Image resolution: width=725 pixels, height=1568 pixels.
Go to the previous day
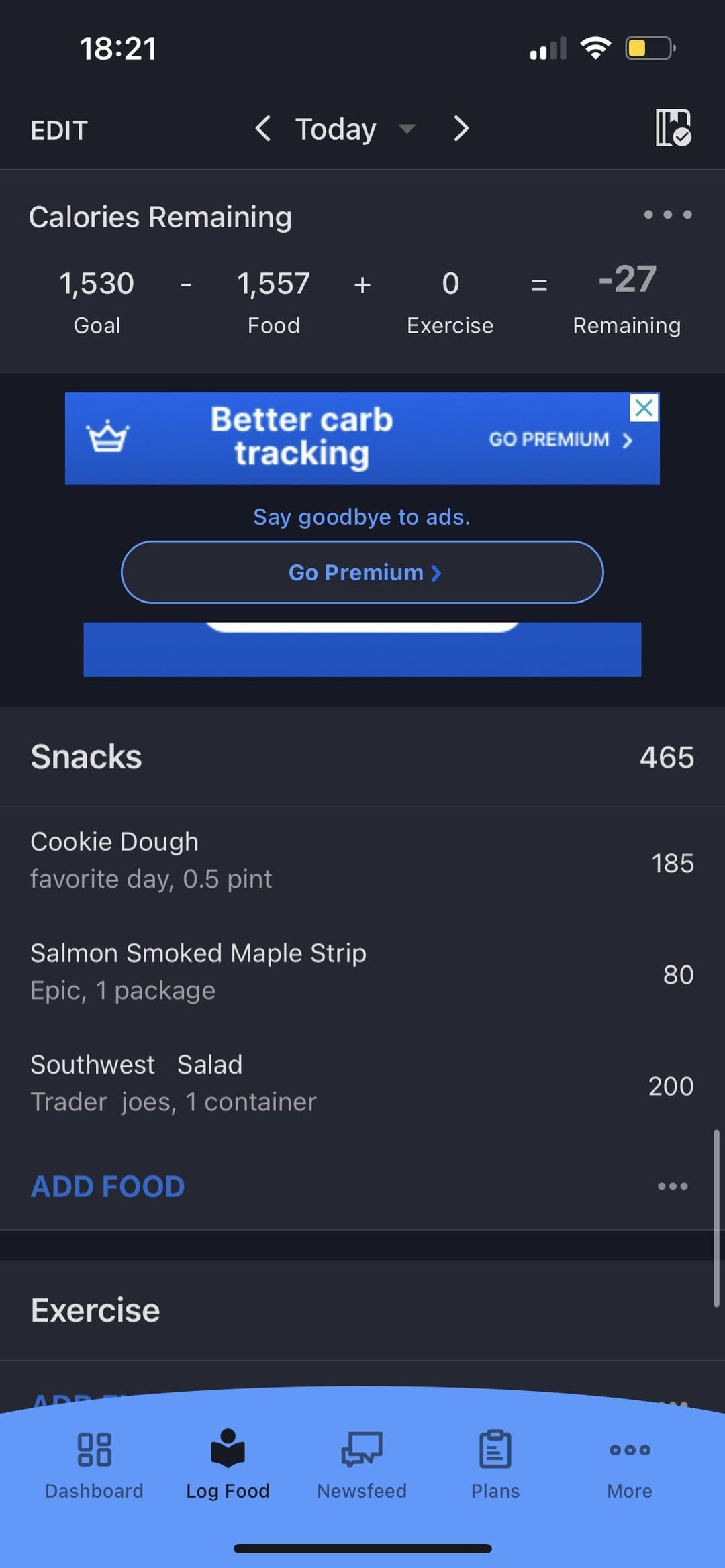(263, 128)
